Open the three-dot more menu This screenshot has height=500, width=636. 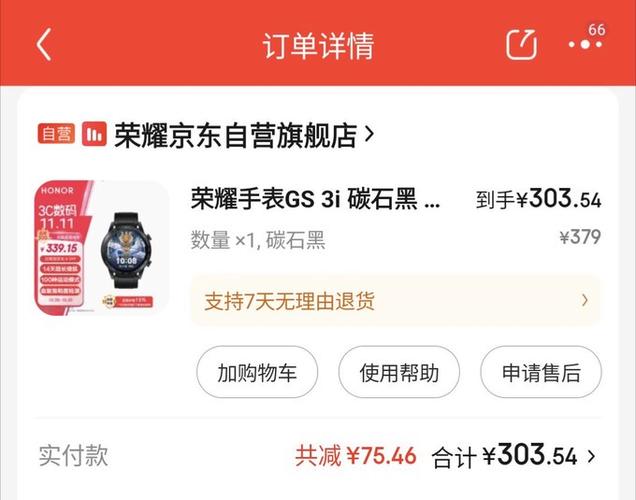click(x=585, y=44)
